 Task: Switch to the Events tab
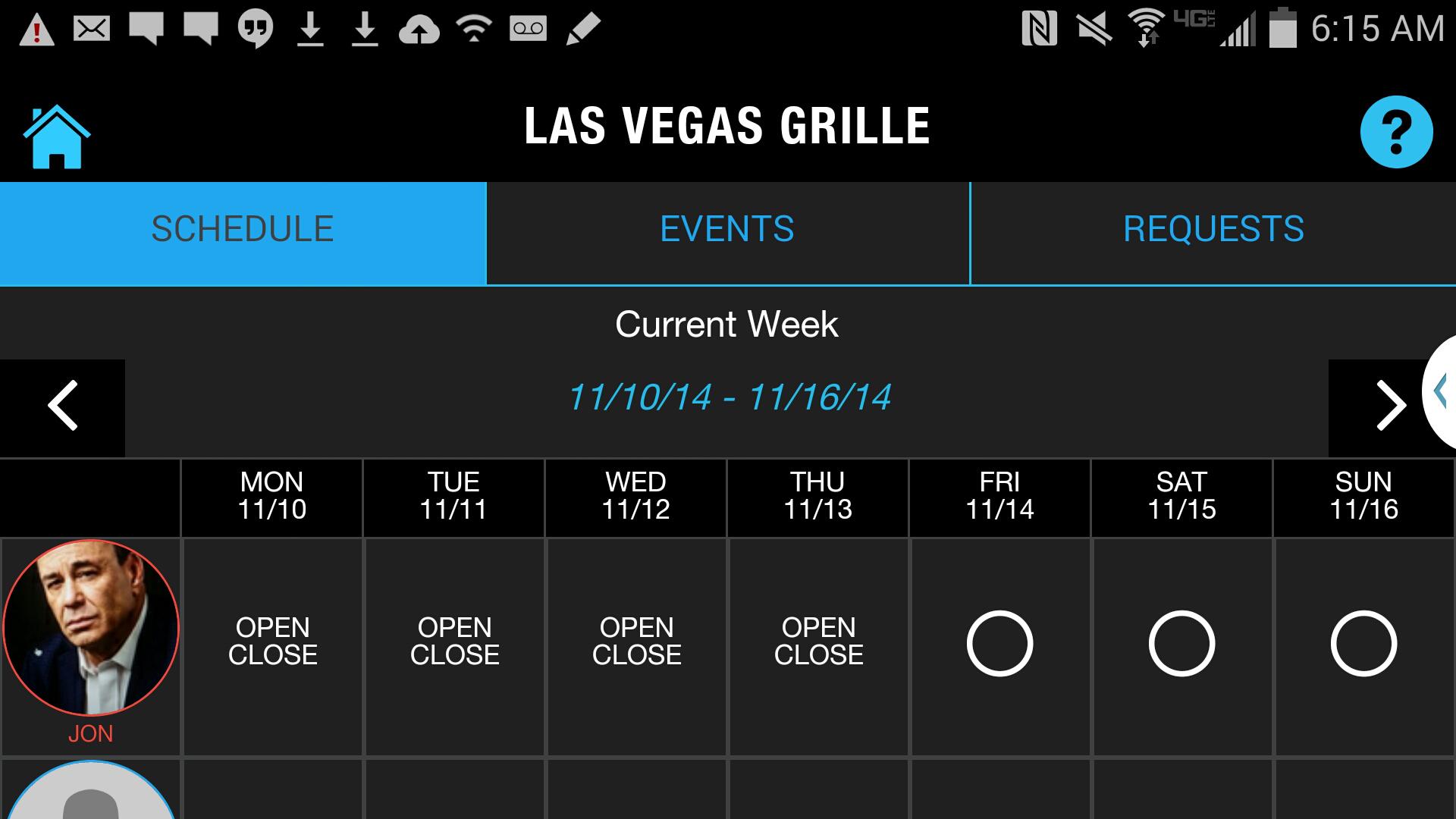click(x=727, y=230)
